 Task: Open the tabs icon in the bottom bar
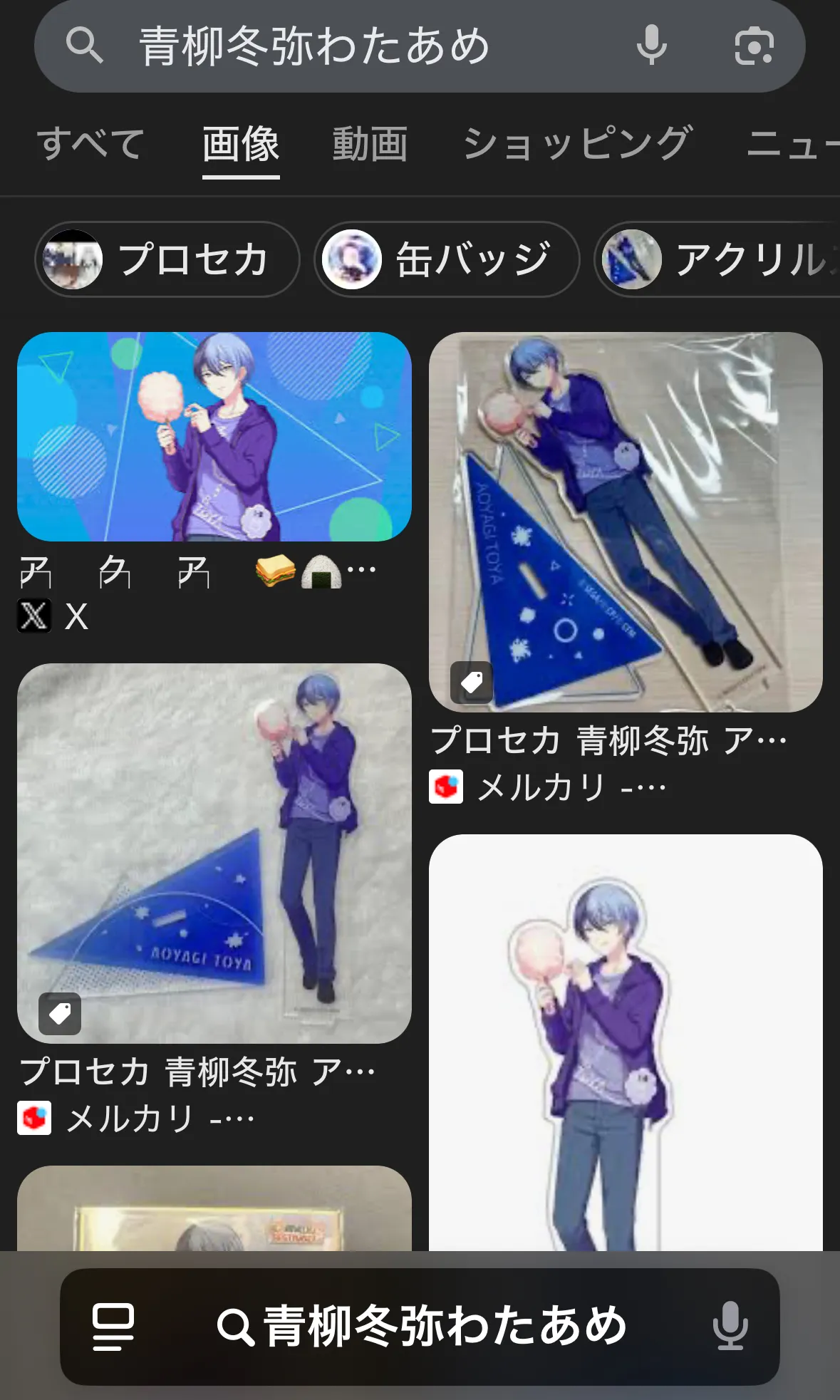tap(113, 1327)
